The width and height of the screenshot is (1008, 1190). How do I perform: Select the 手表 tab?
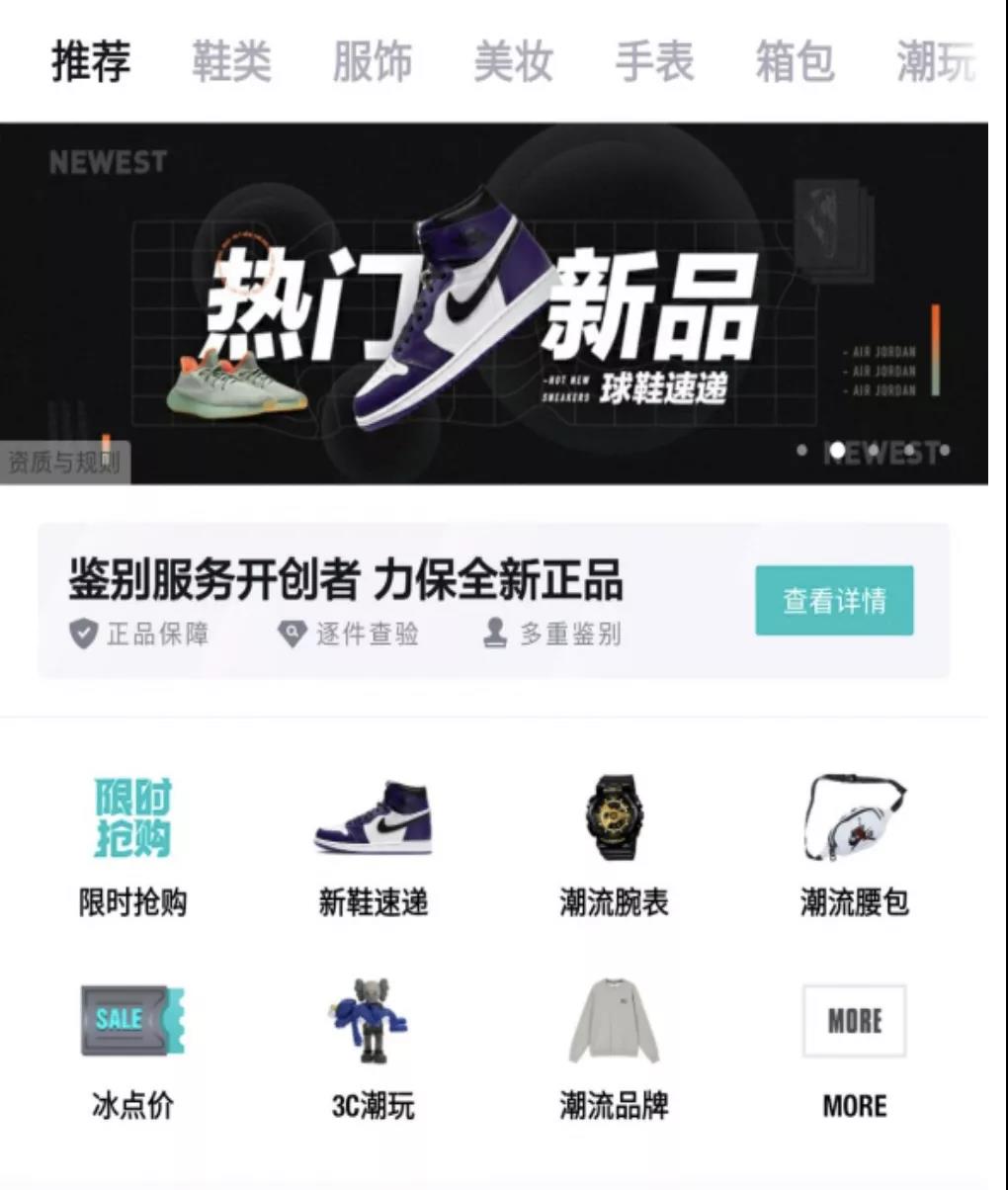[x=653, y=61]
